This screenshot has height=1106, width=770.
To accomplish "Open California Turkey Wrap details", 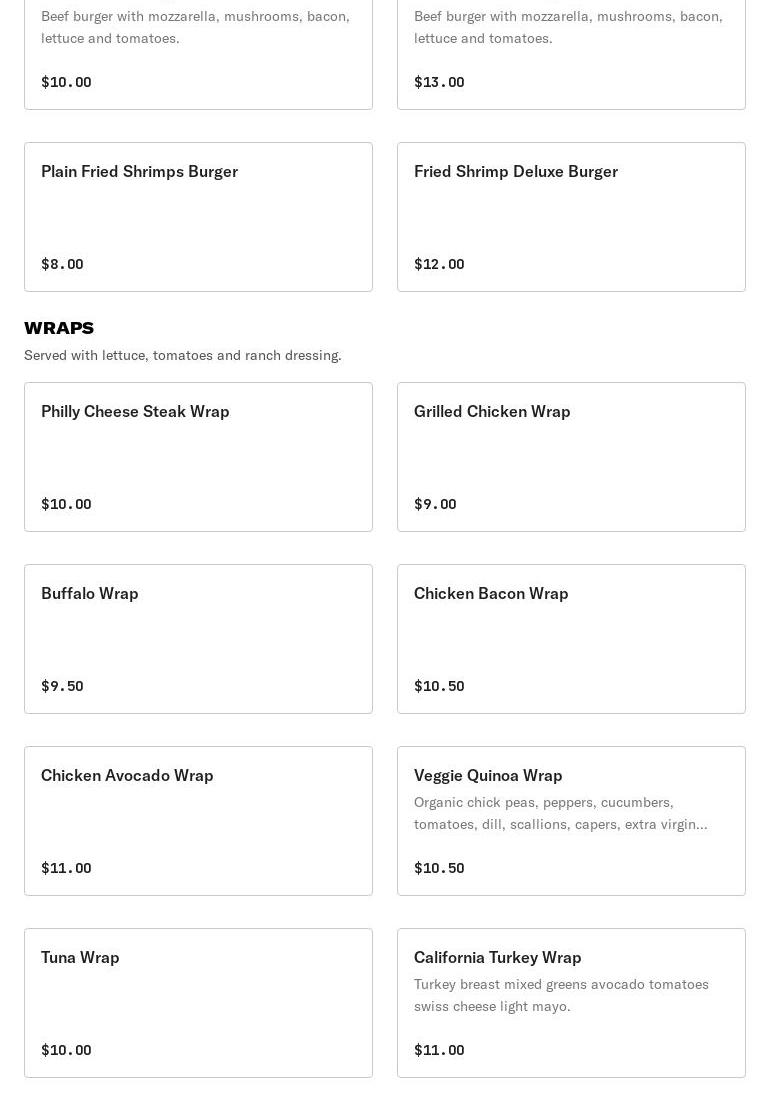I will [571, 1002].
